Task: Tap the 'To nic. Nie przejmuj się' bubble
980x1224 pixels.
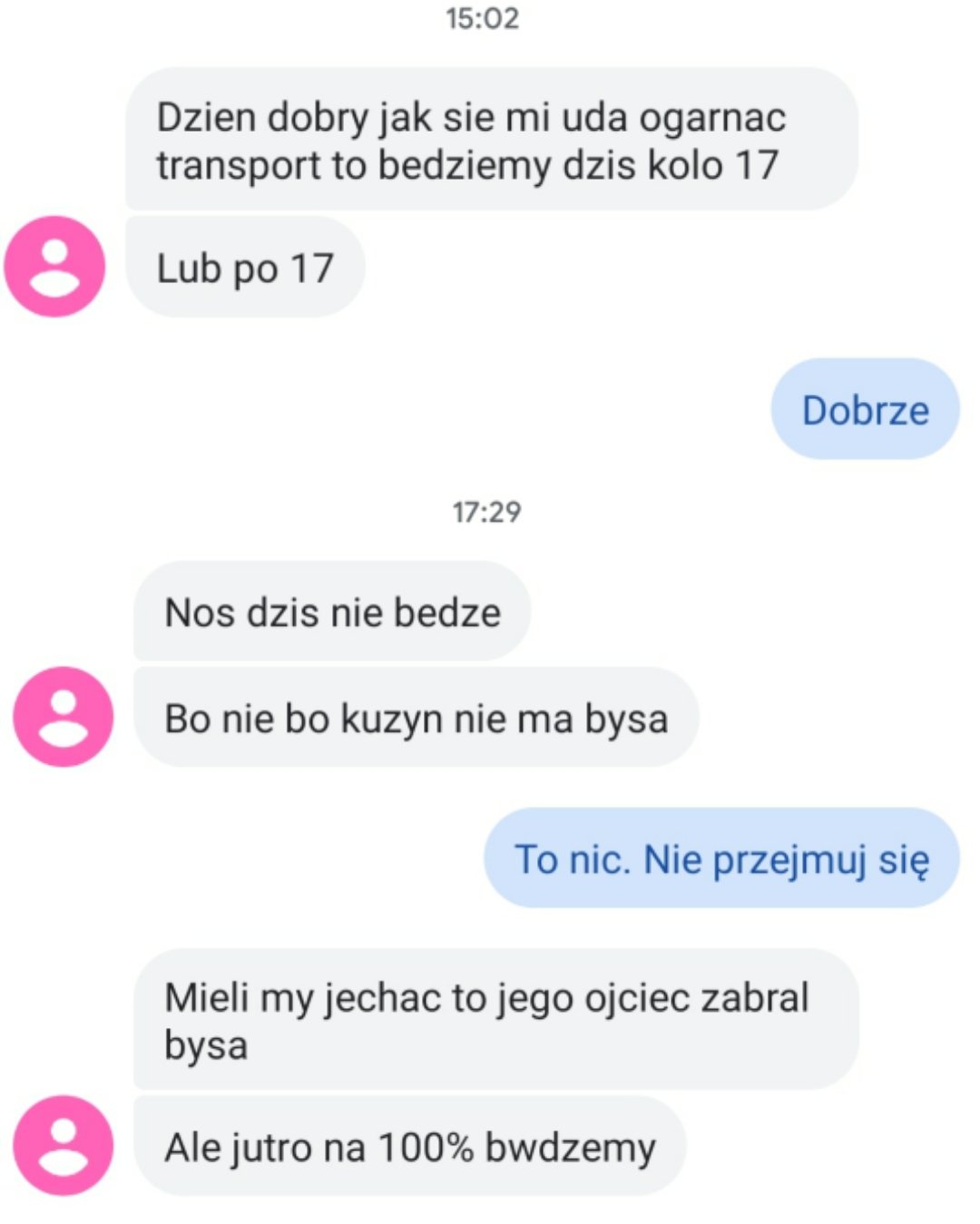Action: tap(721, 858)
